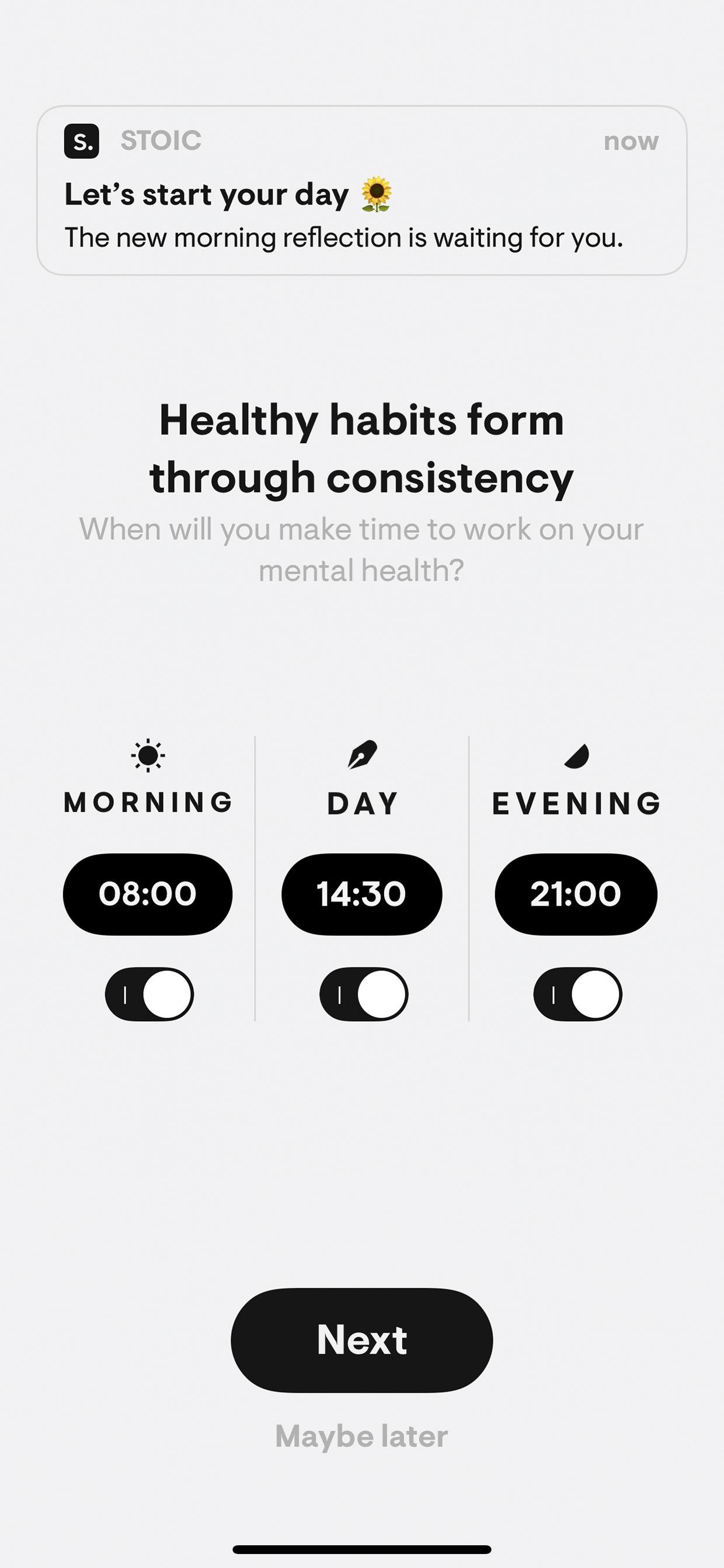Screen dimensions: 724x1568
Task: Change the morning reminder time 08:00
Action: (x=147, y=894)
